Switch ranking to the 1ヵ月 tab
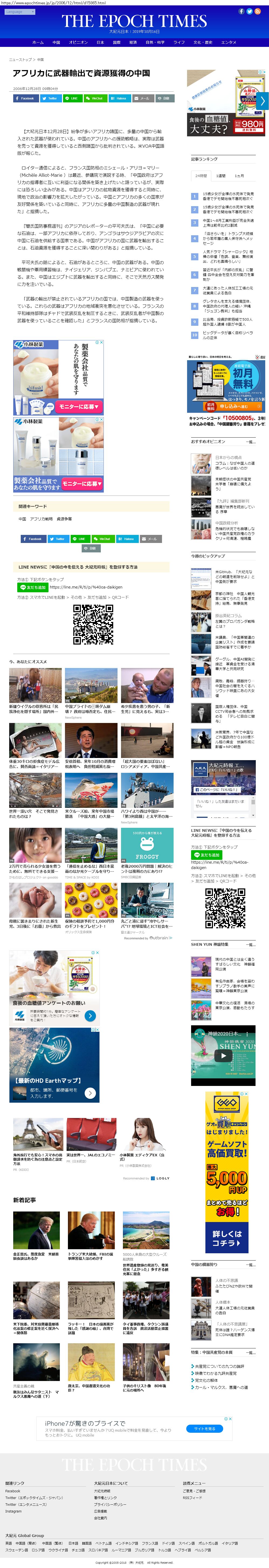 (x=239, y=176)
